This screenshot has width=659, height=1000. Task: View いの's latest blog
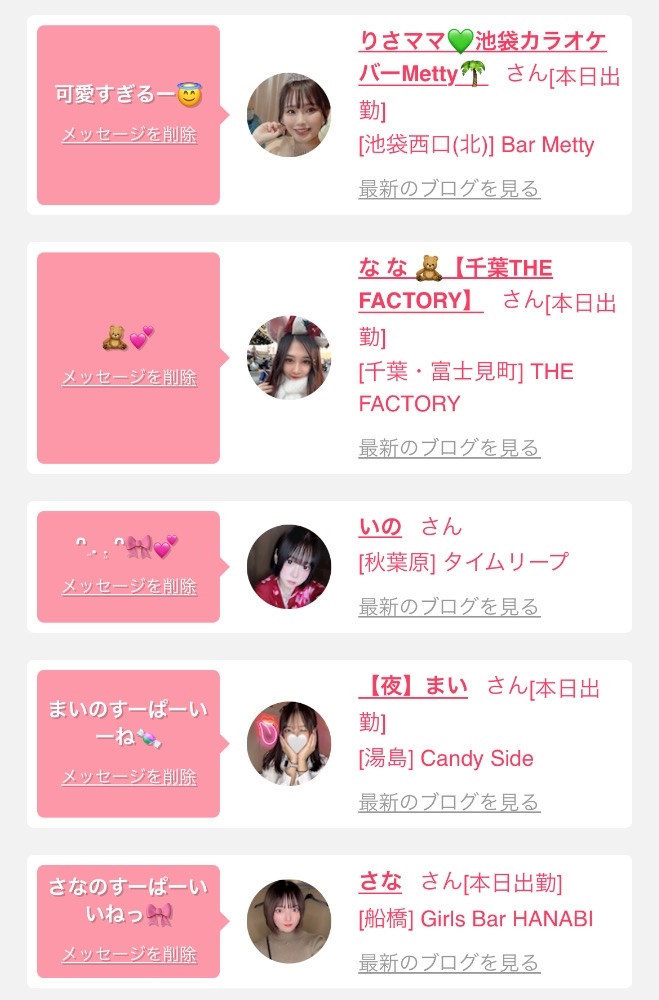point(449,607)
